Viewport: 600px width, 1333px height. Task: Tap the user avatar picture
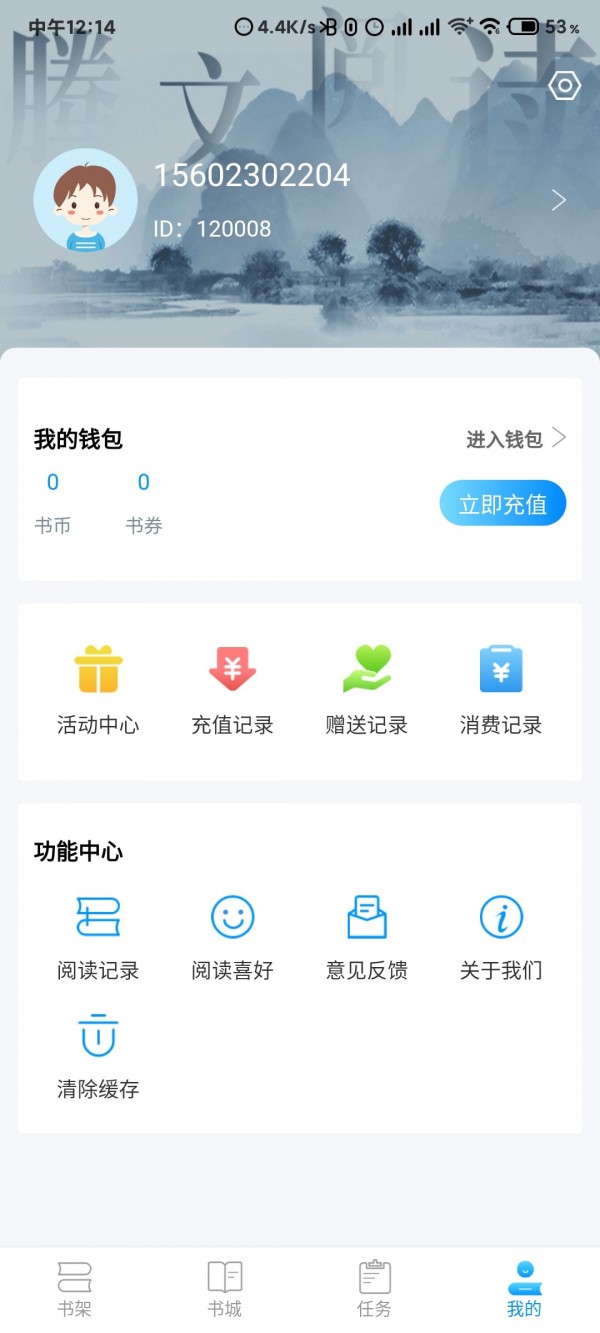(x=85, y=200)
